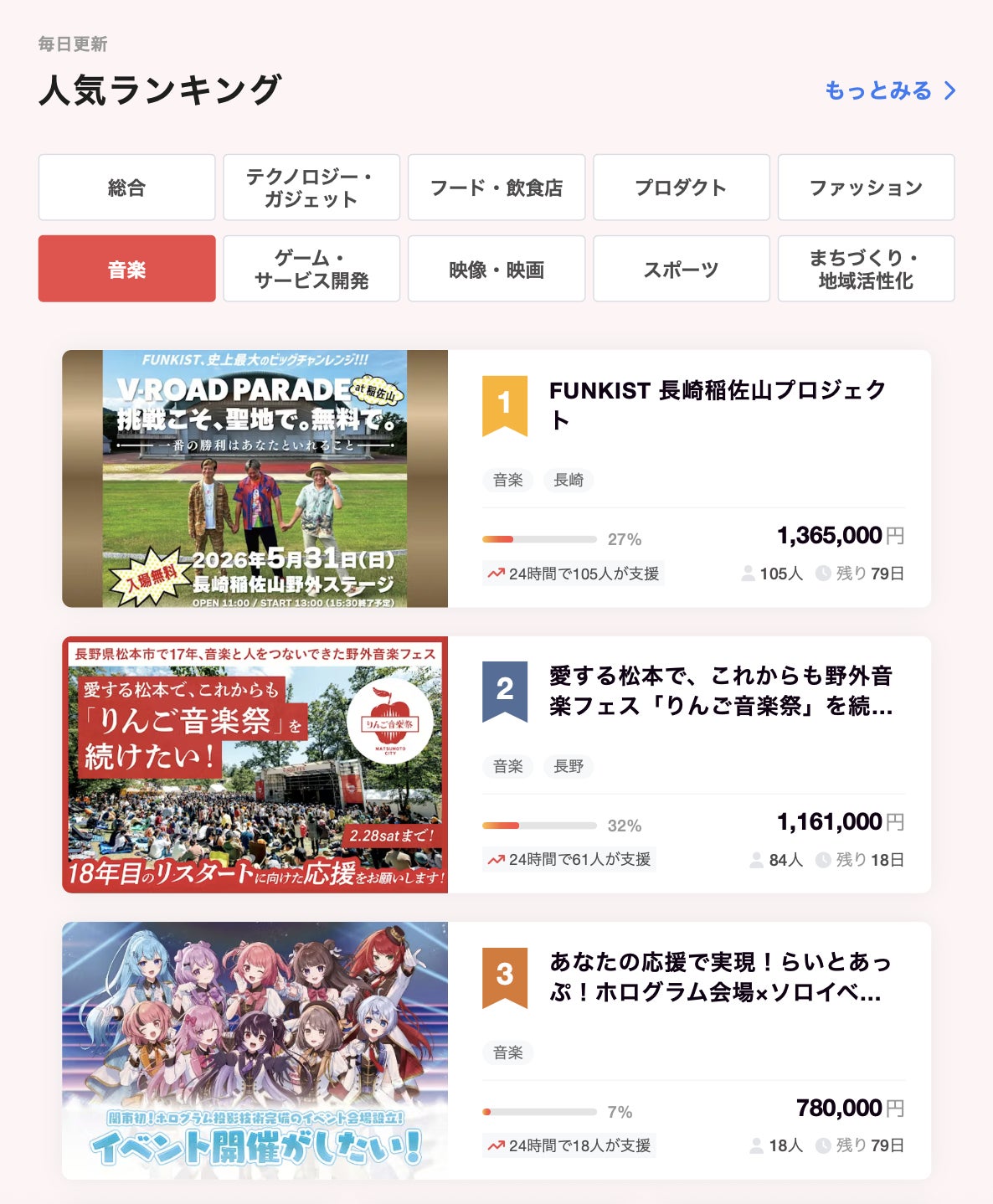This screenshot has height=1204, width=993.
Task: Show the ゲーム・サービス開発 ranking
Action: [311, 269]
